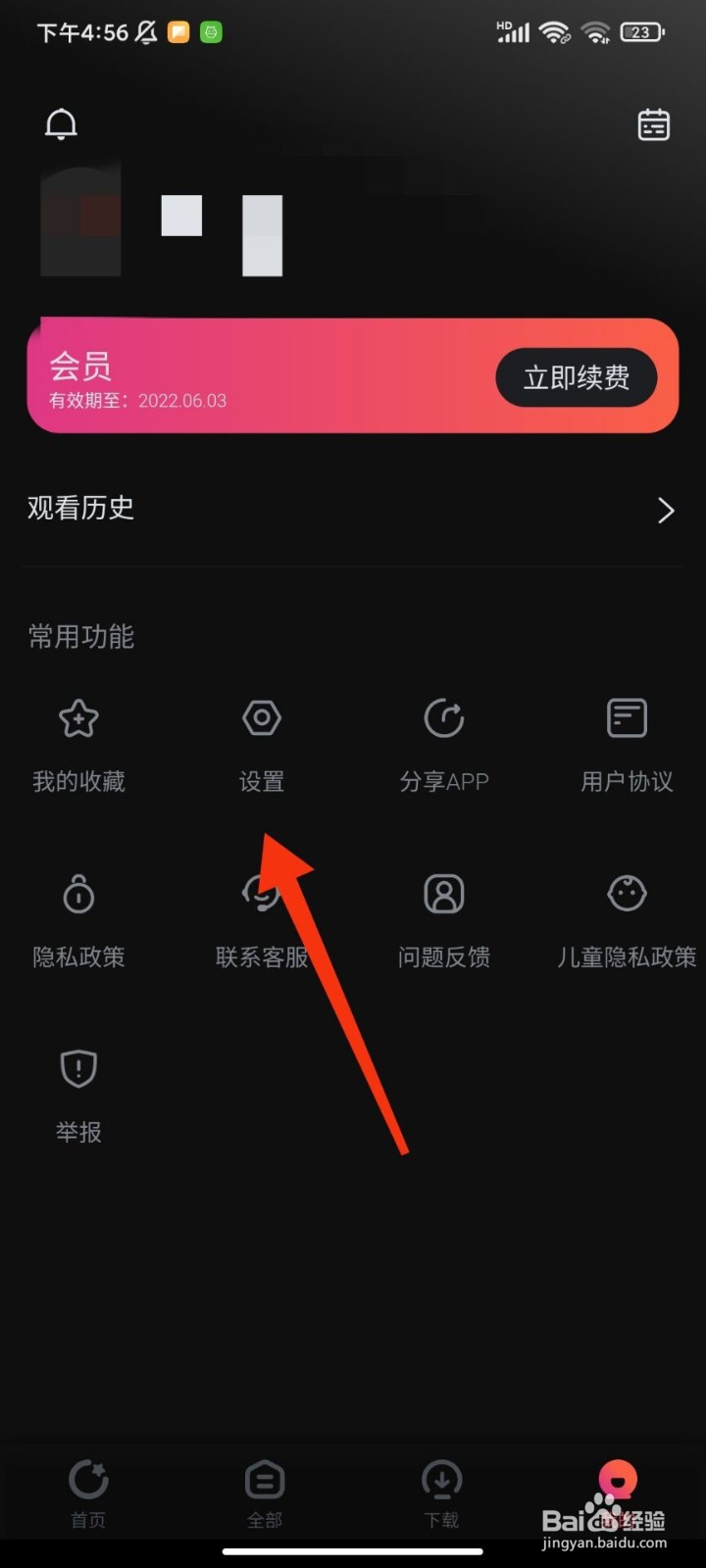Tap the 问题反馈 feedback icon
This screenshot has height=1568, width=706.
443,894
